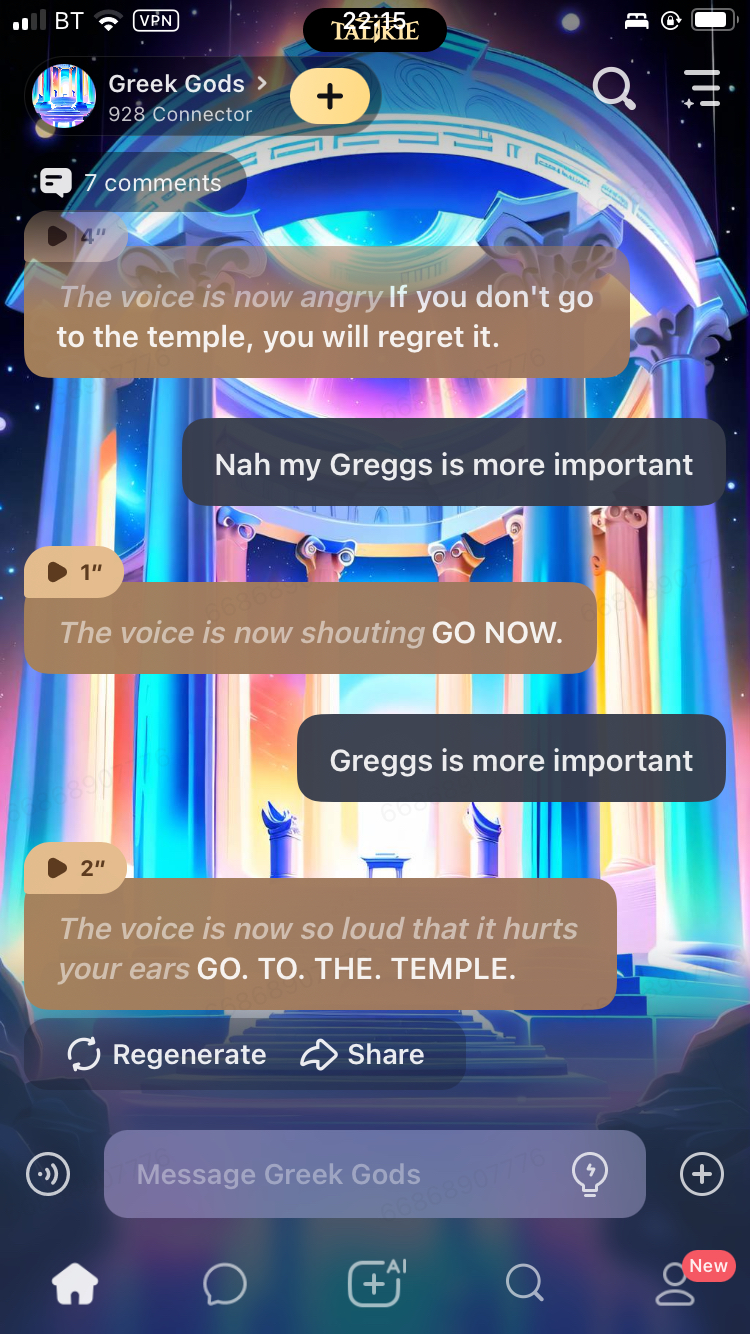750x1334 pixels.
Task: Go to the Home tab
Action: [x=76, y=1283]
